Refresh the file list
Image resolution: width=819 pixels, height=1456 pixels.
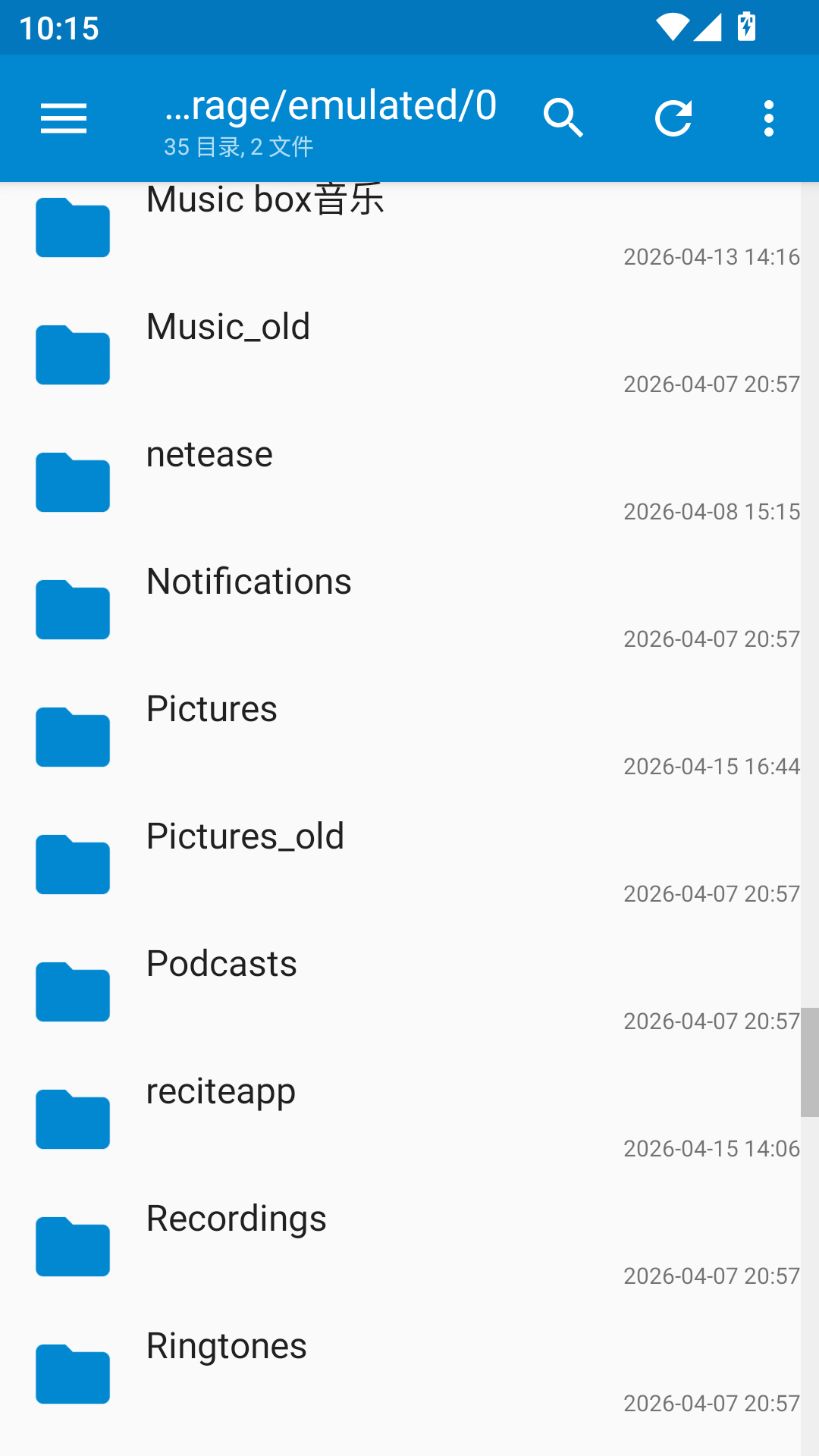[x=673, y=118]
